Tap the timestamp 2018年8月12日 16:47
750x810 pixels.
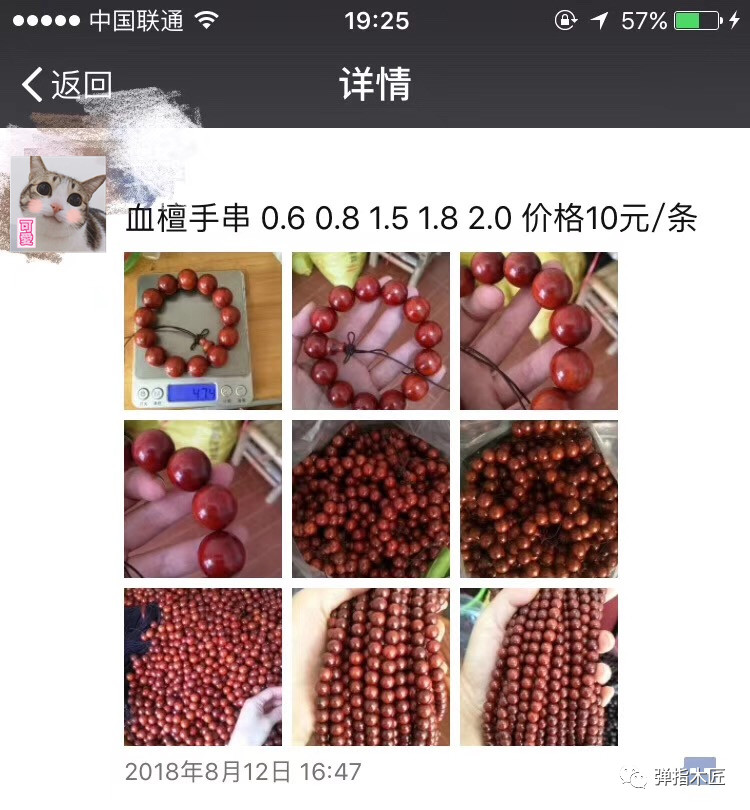(x=240, y=772)
